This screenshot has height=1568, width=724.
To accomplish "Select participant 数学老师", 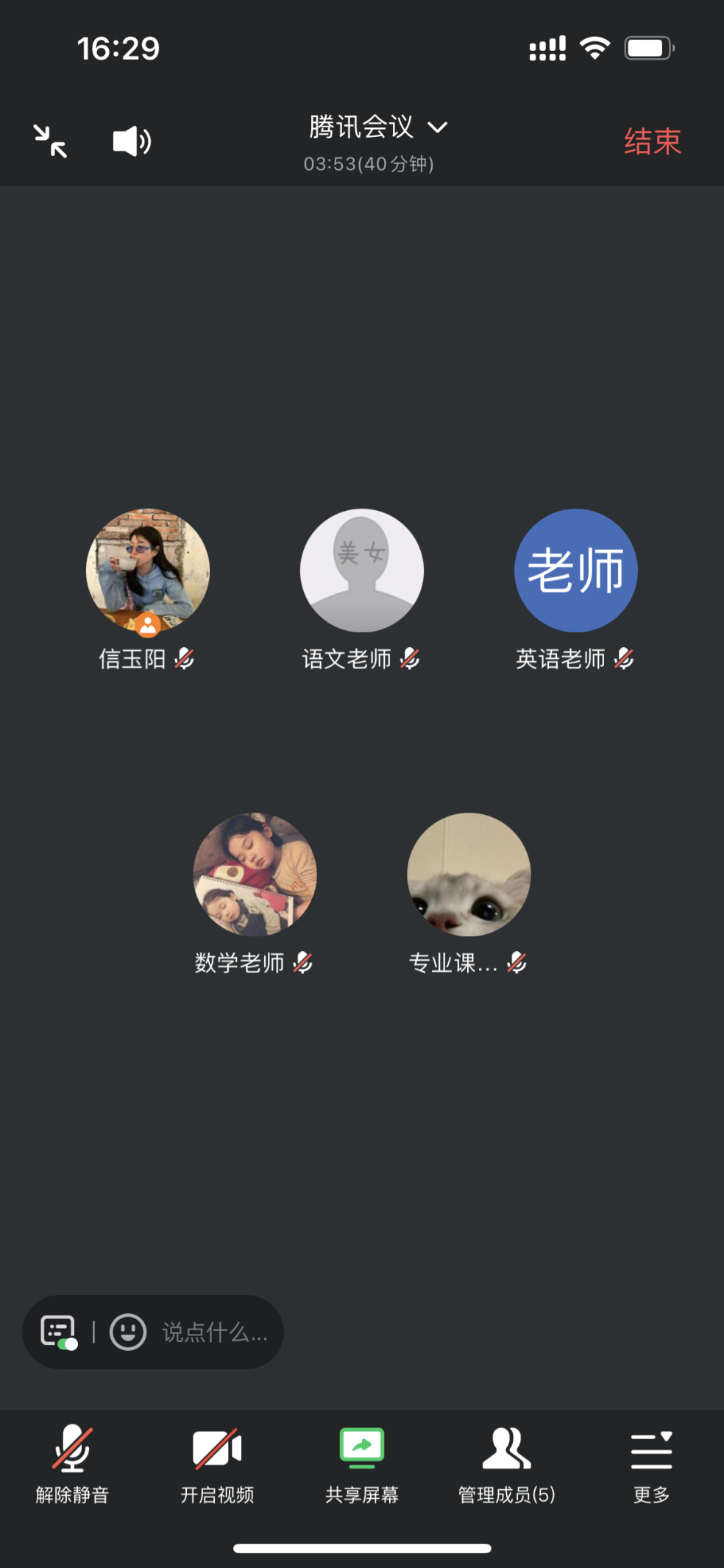I will [x=255, y=875].
